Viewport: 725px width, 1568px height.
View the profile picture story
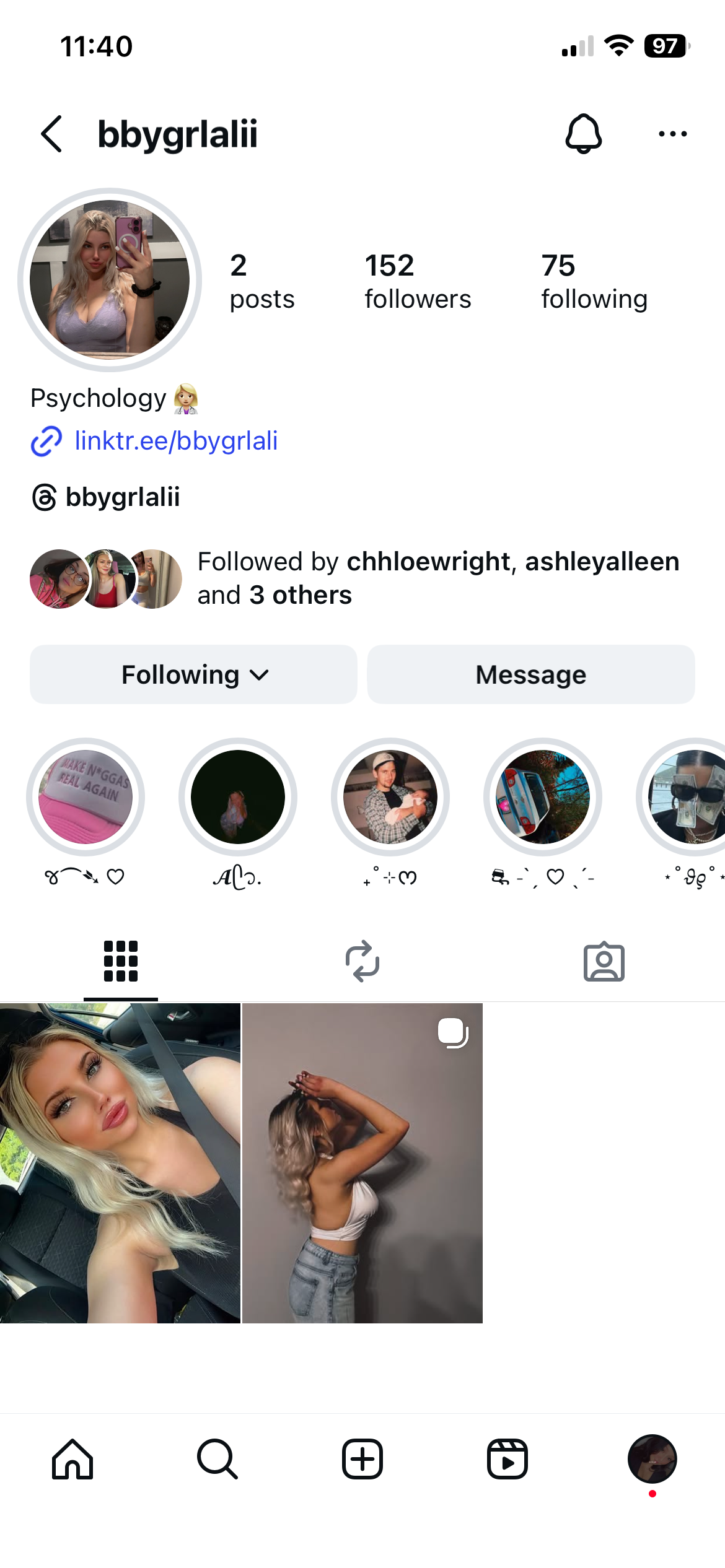[110, 280]
